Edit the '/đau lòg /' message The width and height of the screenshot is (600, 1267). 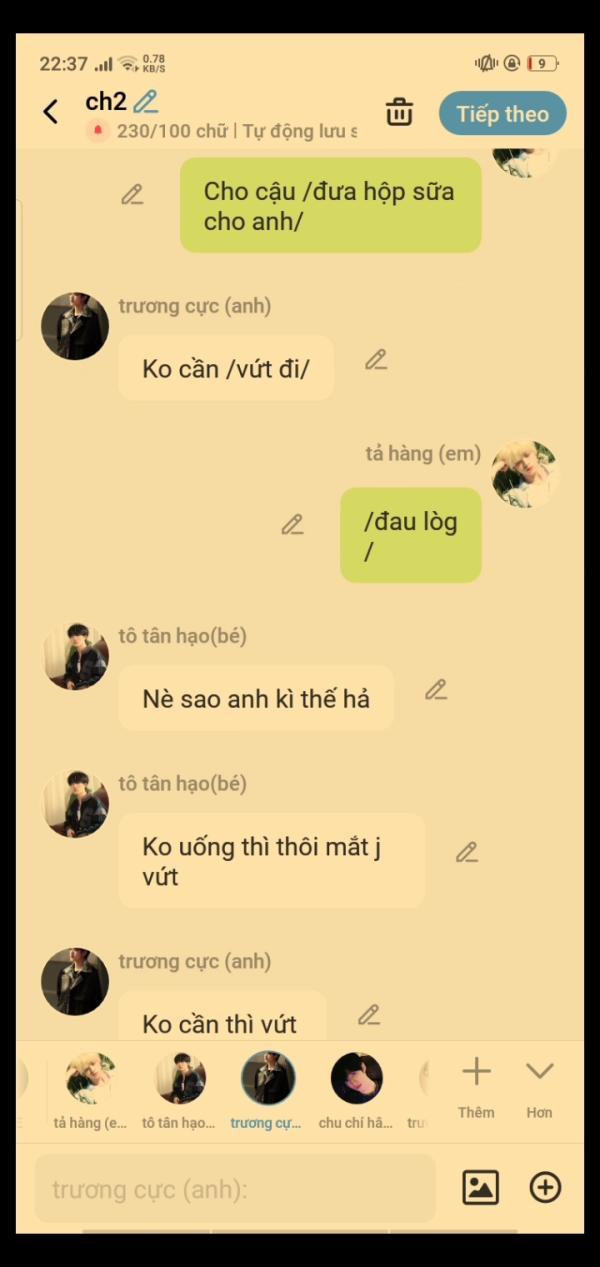292,524
